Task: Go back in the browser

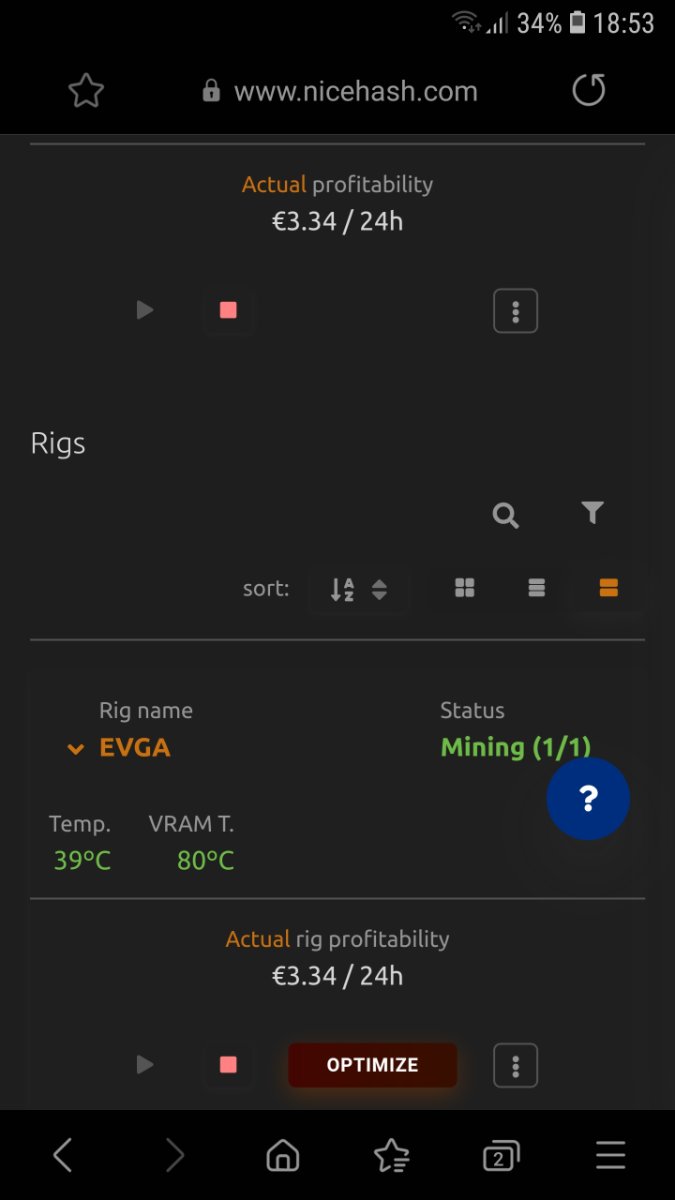Action: (x=62, y=1156)
